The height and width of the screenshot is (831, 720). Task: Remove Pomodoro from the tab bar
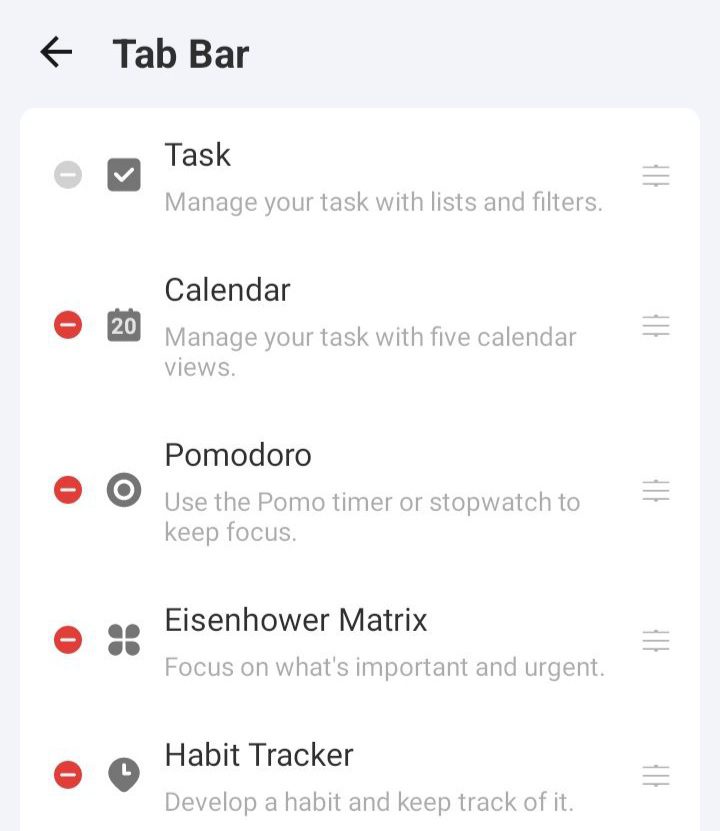[67, 490]
